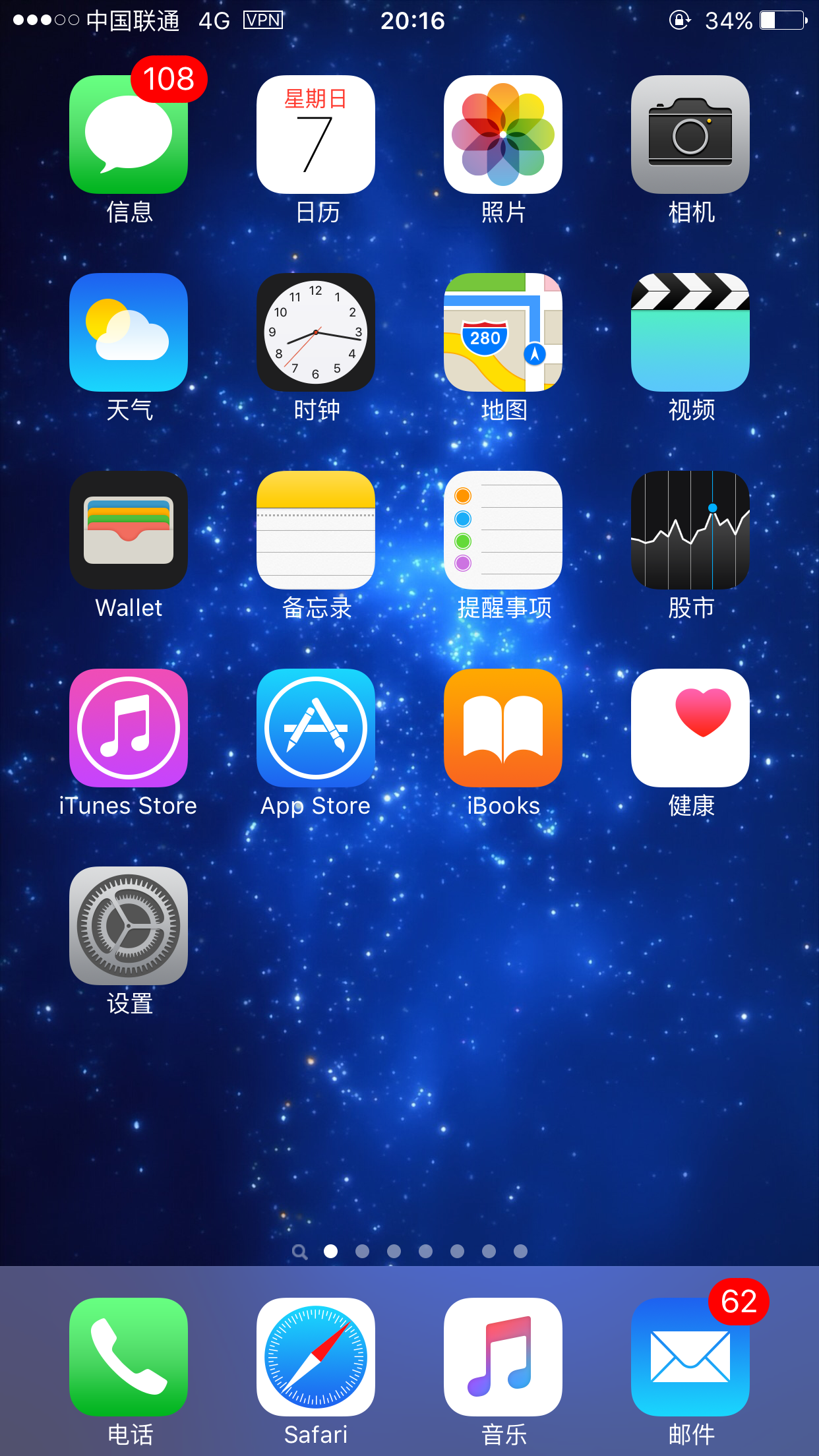Open the 时钟 Clock app

316,332
